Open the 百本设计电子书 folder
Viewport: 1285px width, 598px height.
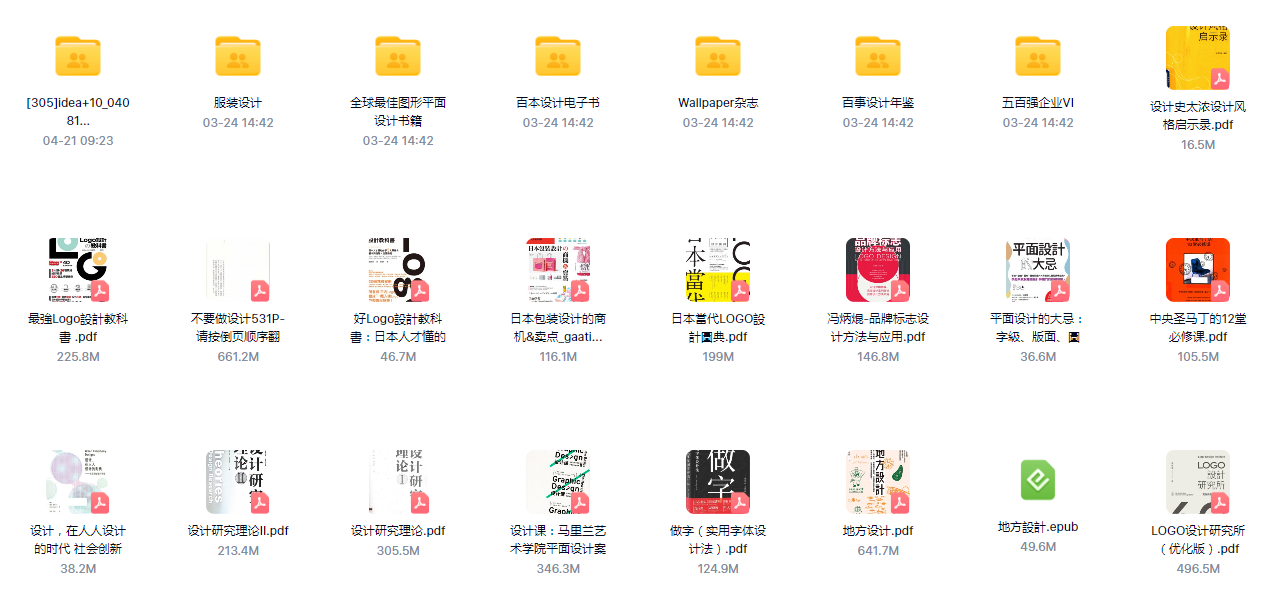pyautogui.click(x=558, y=57)
